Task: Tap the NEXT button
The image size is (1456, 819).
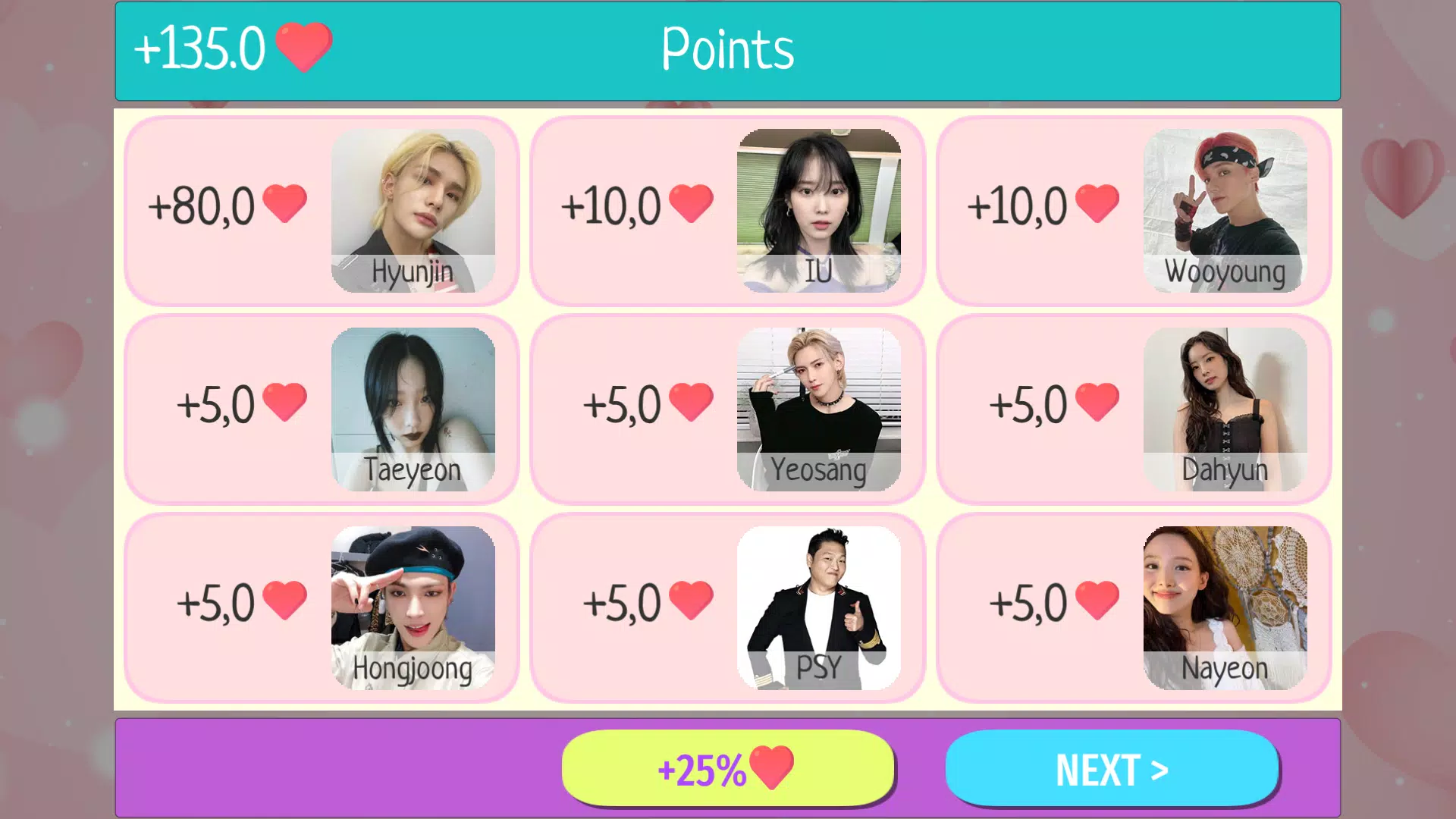Action: tap(1112, 768)
